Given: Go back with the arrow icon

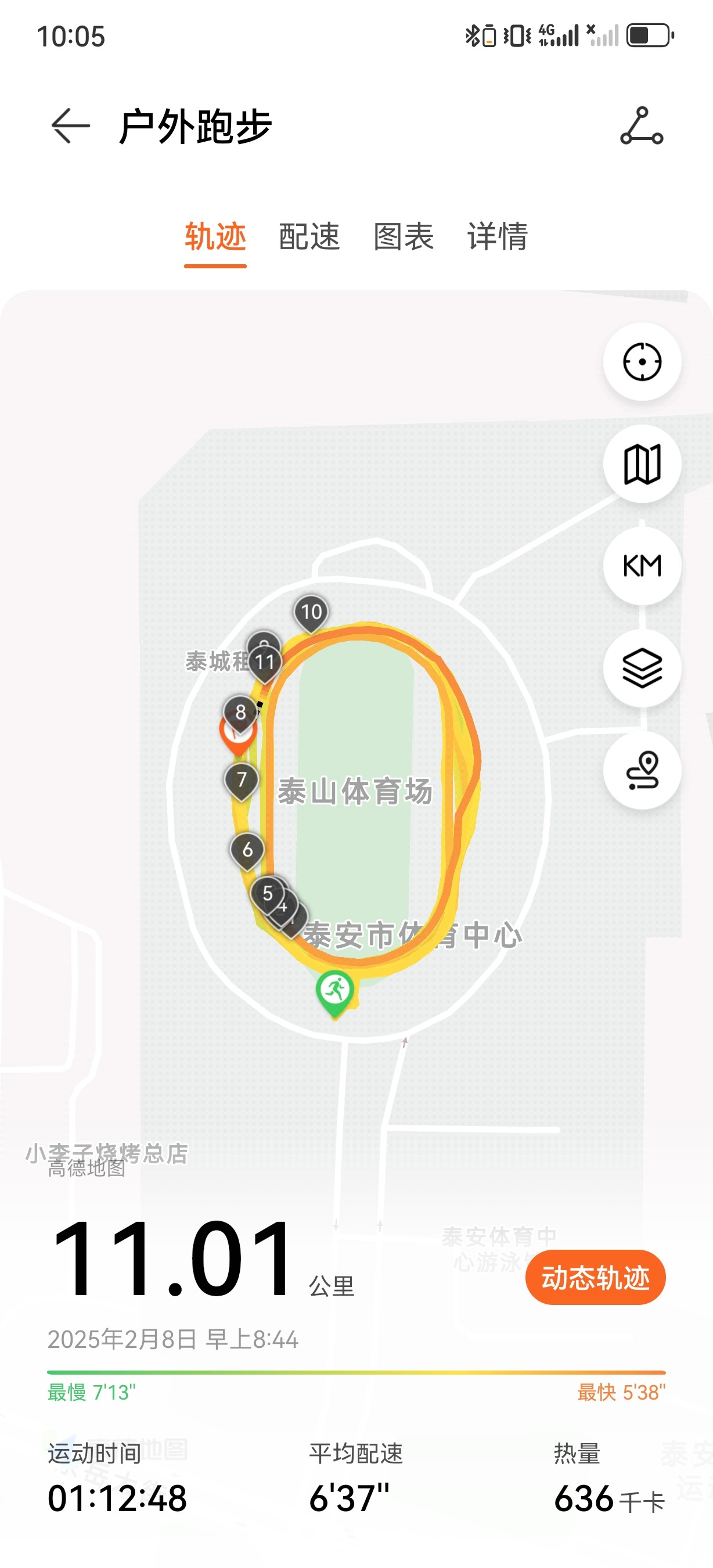Looking at the screenshot, I should (71, 126).
